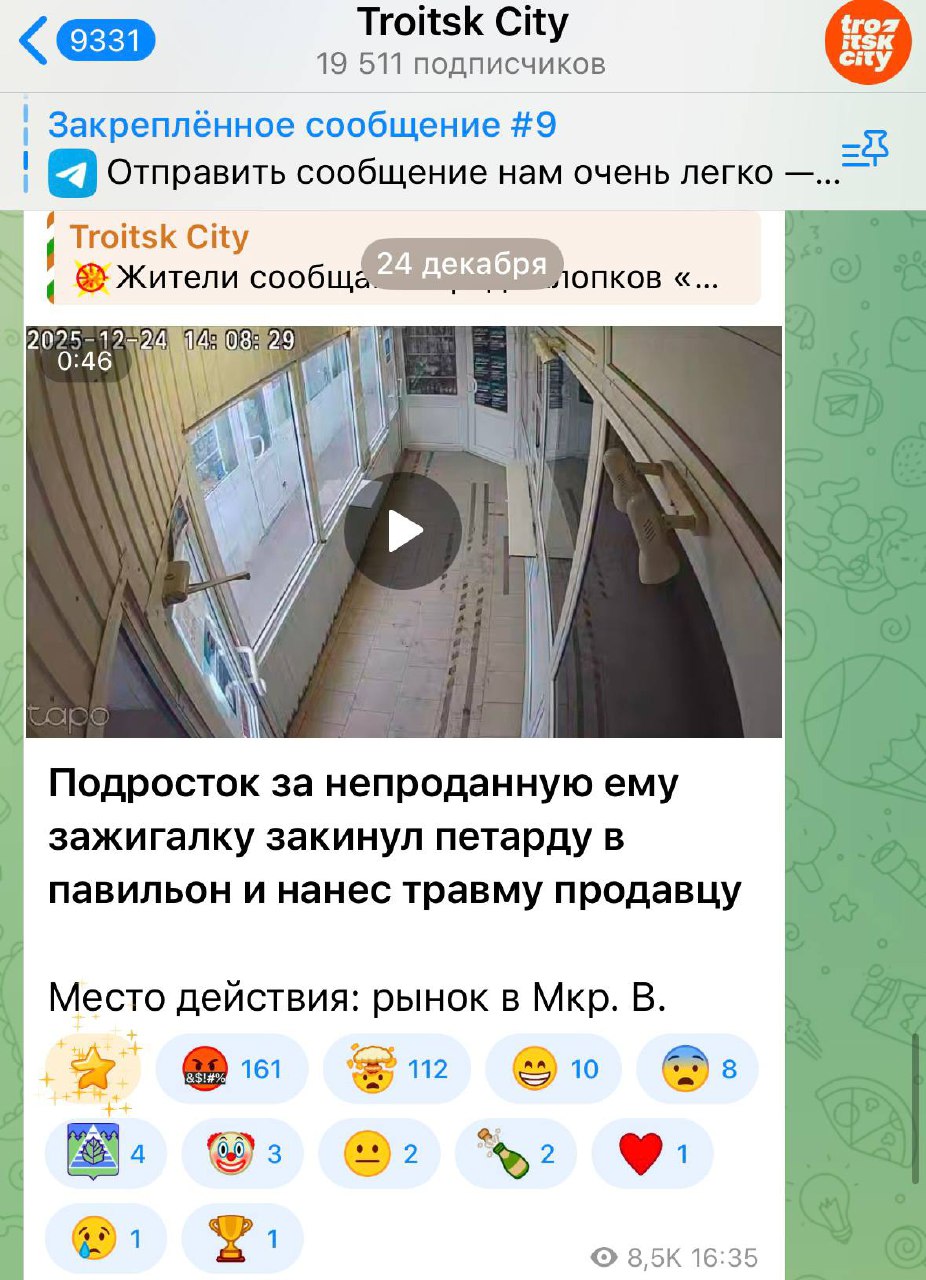Add the trophy reaction
Viewport: 926px width, 1280px height.
coord(242,1238)
